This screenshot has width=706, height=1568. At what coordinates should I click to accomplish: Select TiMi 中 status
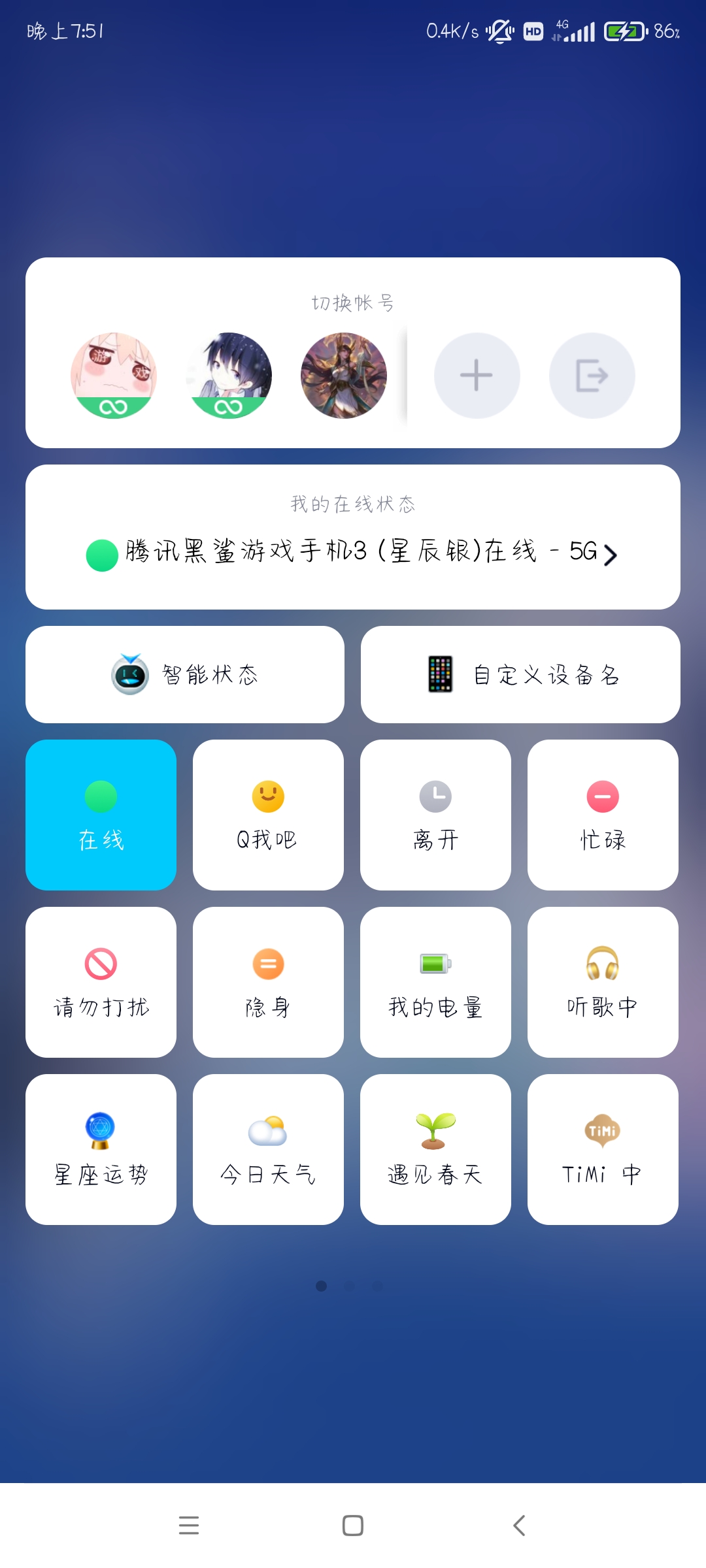point(603,1149)
